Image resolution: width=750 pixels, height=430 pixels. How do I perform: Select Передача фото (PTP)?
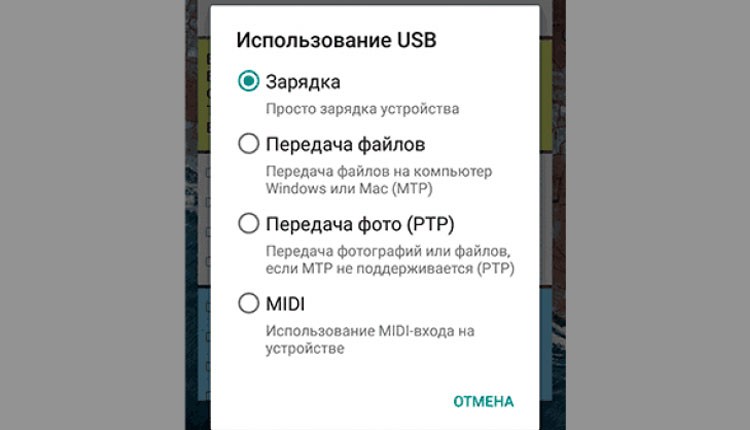tap(249, 223)
